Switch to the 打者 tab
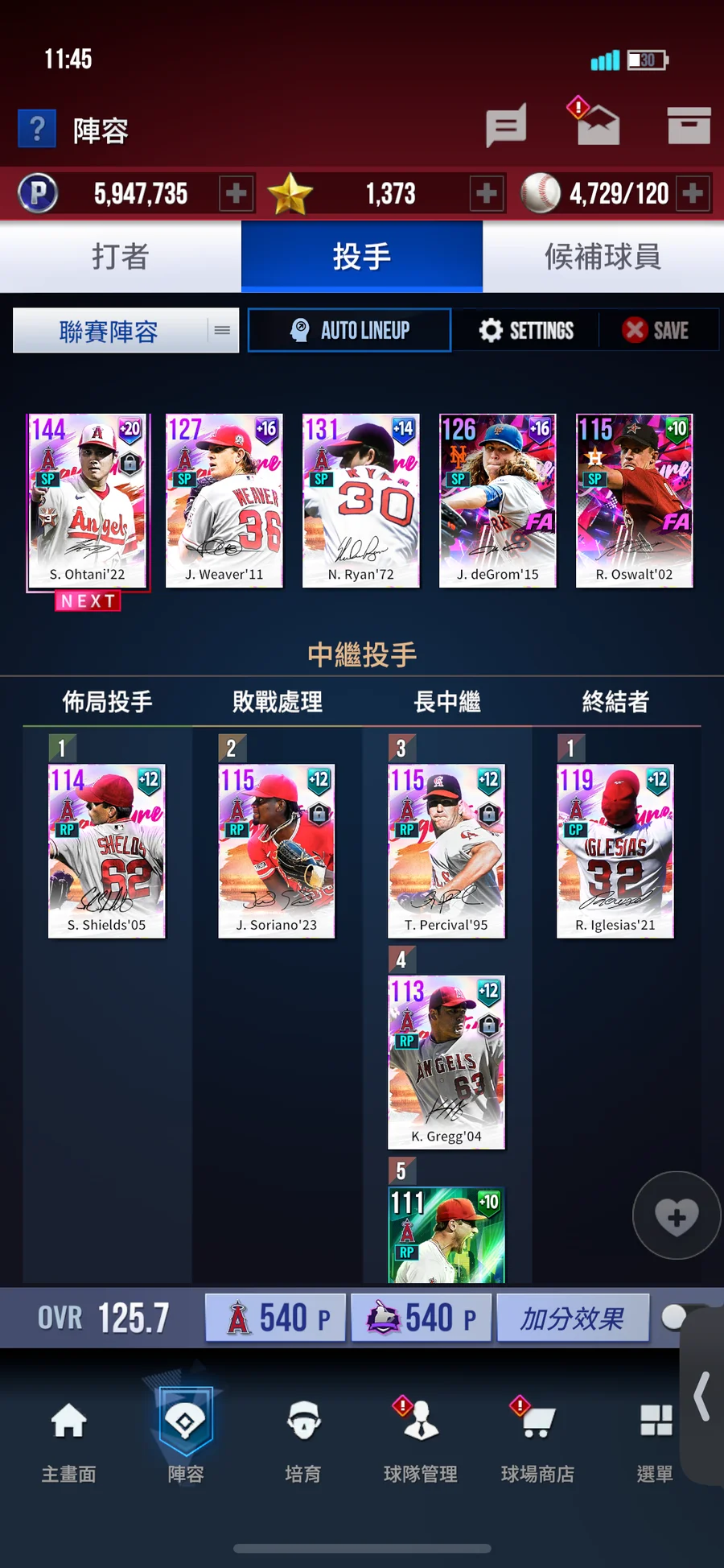 point(121,257)
